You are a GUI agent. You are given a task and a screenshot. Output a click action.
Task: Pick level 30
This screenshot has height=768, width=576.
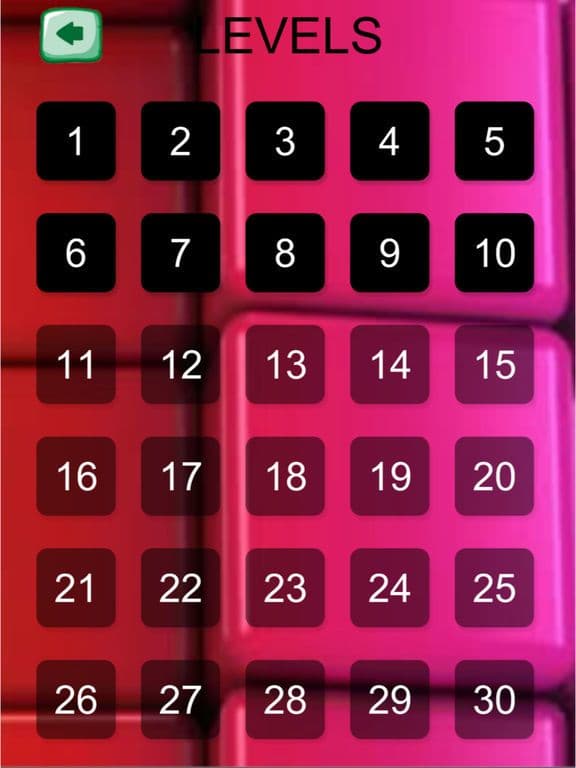click(x=495, y=699)
